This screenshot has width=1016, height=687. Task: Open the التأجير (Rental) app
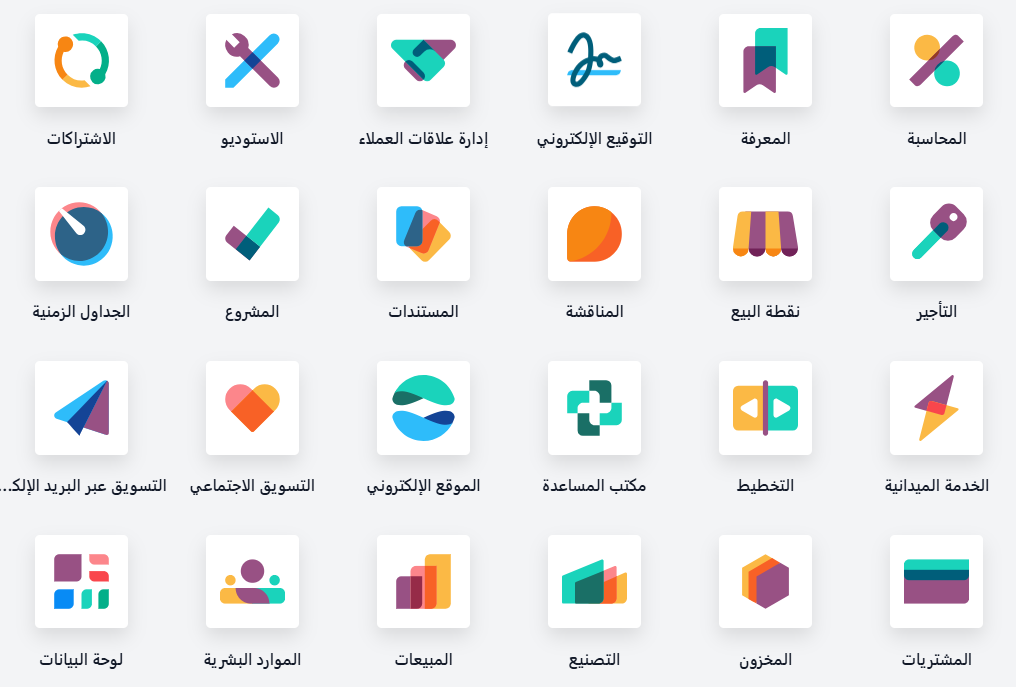click(936, 234)
